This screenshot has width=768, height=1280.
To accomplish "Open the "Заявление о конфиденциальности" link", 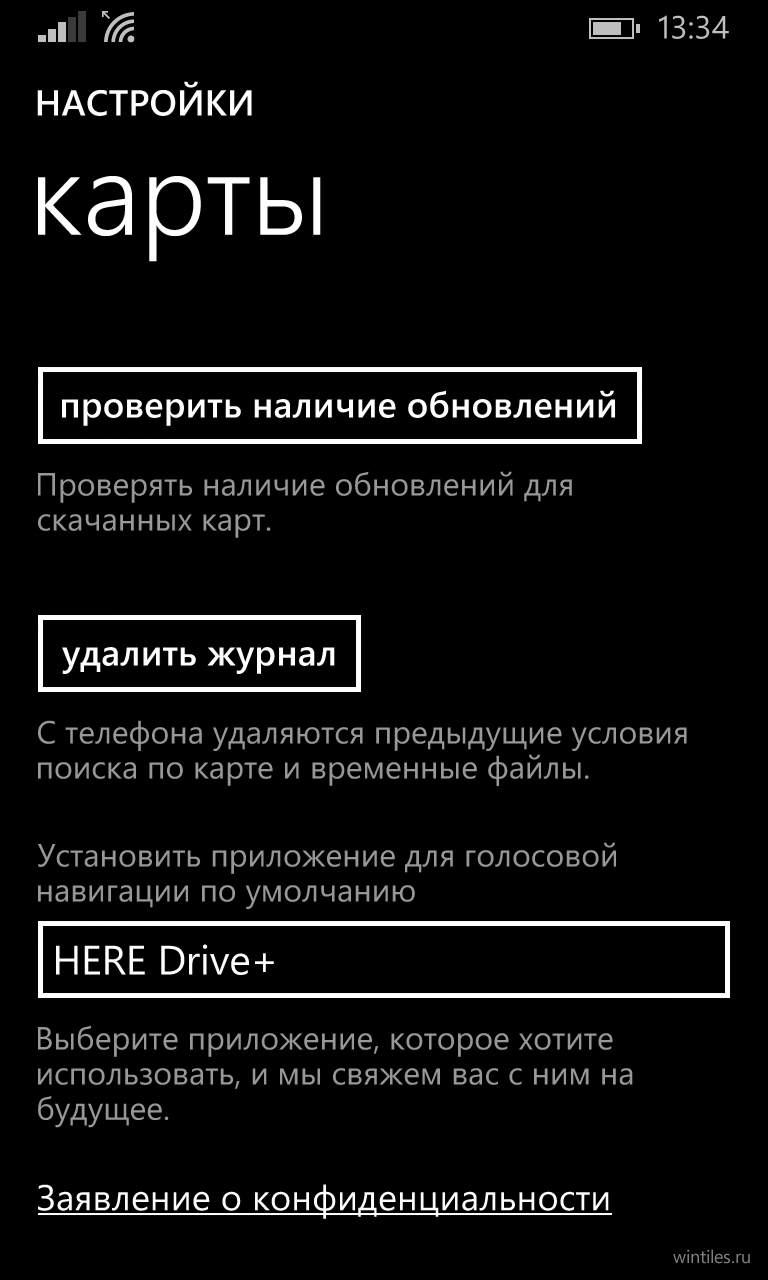I will (x=324, y=1198).
